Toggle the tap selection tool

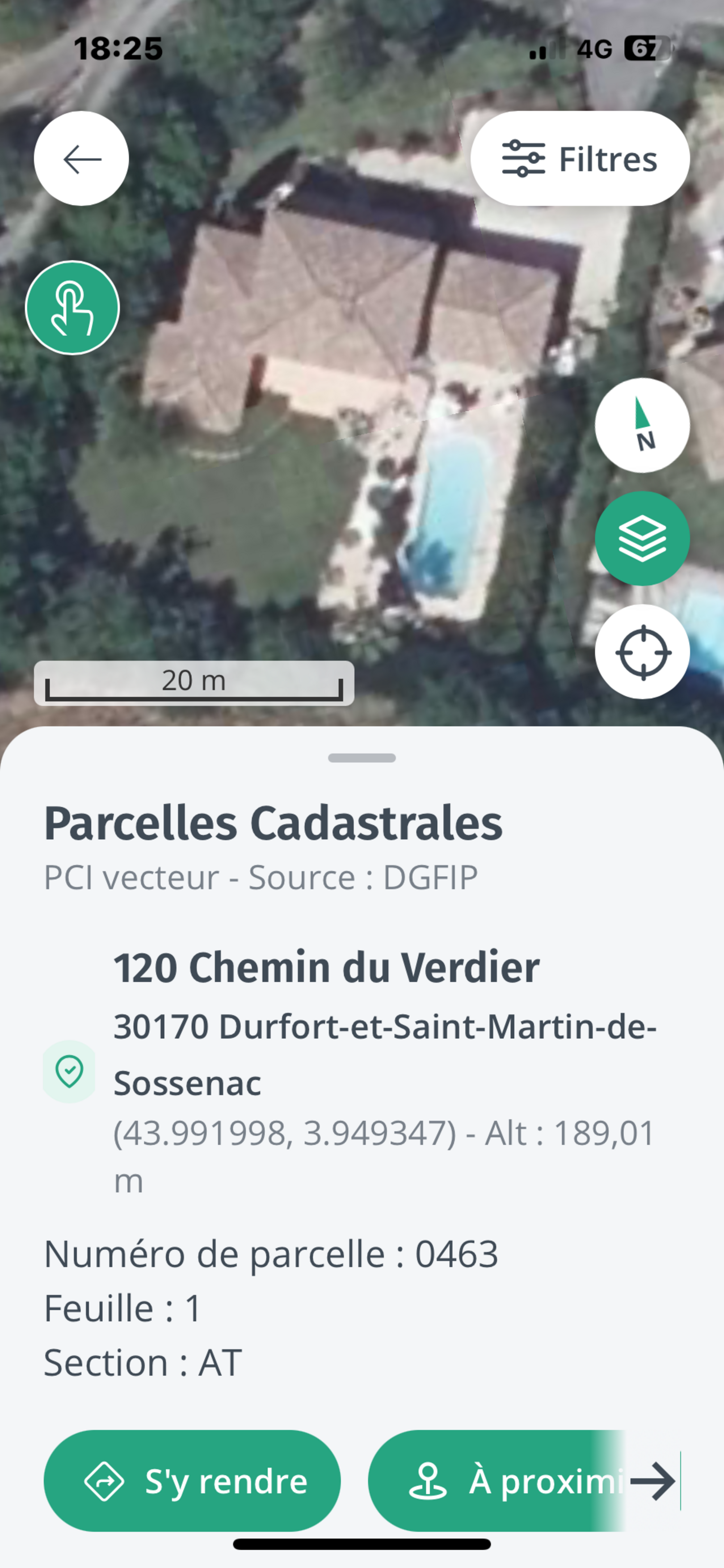(72, 307)
